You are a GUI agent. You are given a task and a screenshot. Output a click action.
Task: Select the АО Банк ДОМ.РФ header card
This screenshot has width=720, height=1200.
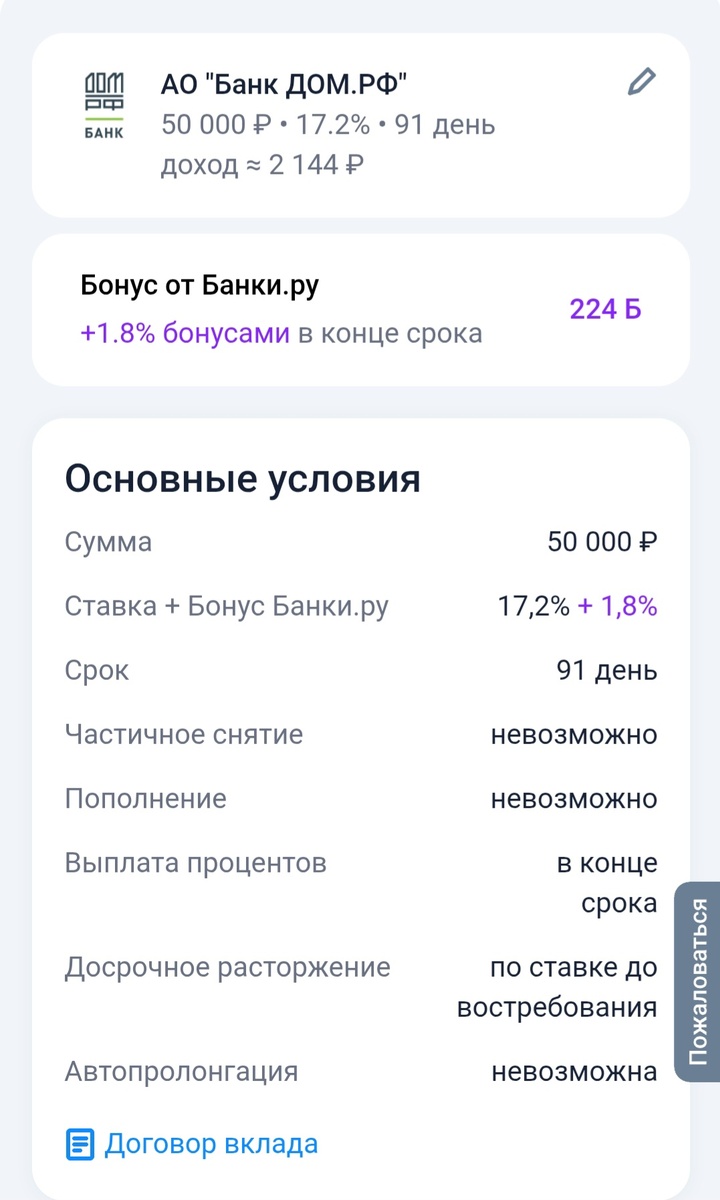[360, 120]
